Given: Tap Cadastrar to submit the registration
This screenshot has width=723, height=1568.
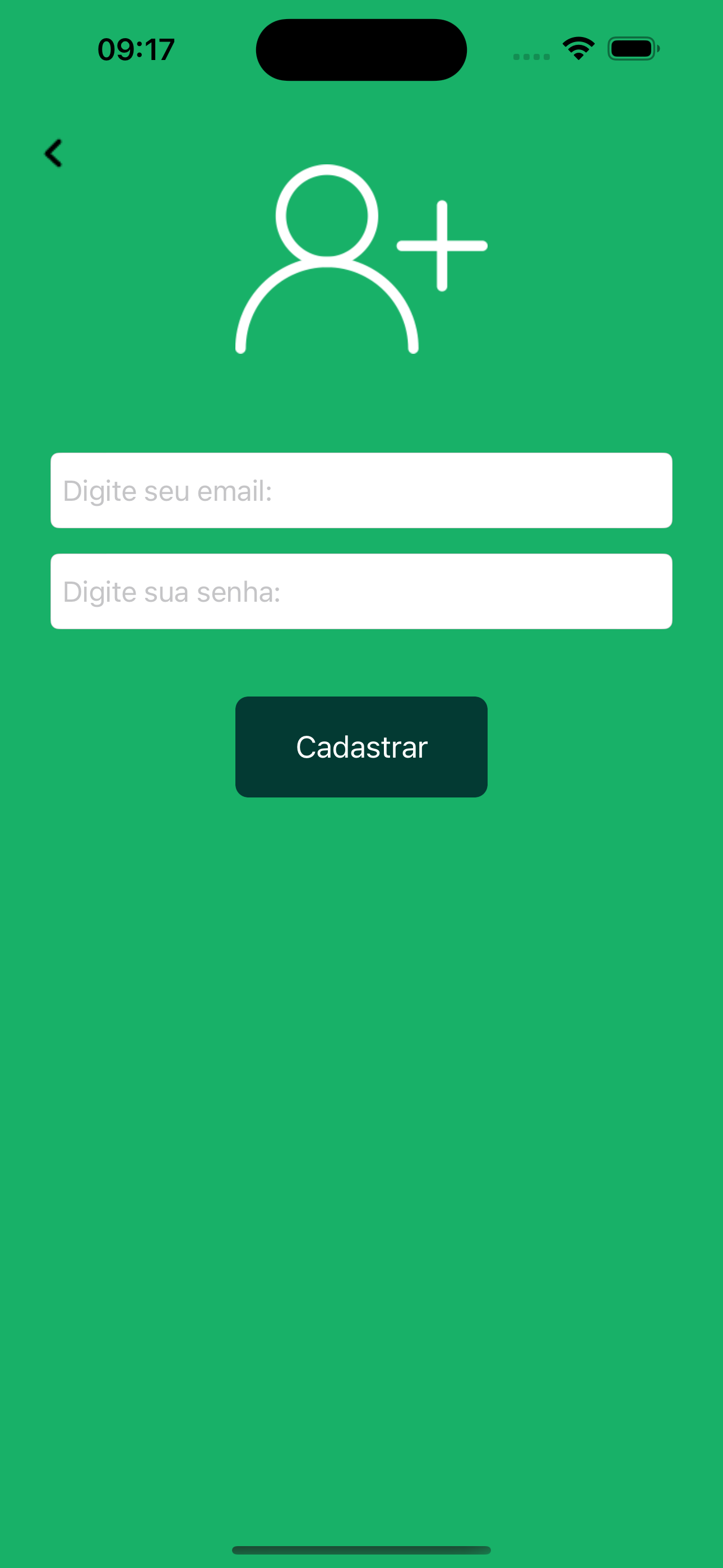Looking at the screenshot, I should 361,746.
